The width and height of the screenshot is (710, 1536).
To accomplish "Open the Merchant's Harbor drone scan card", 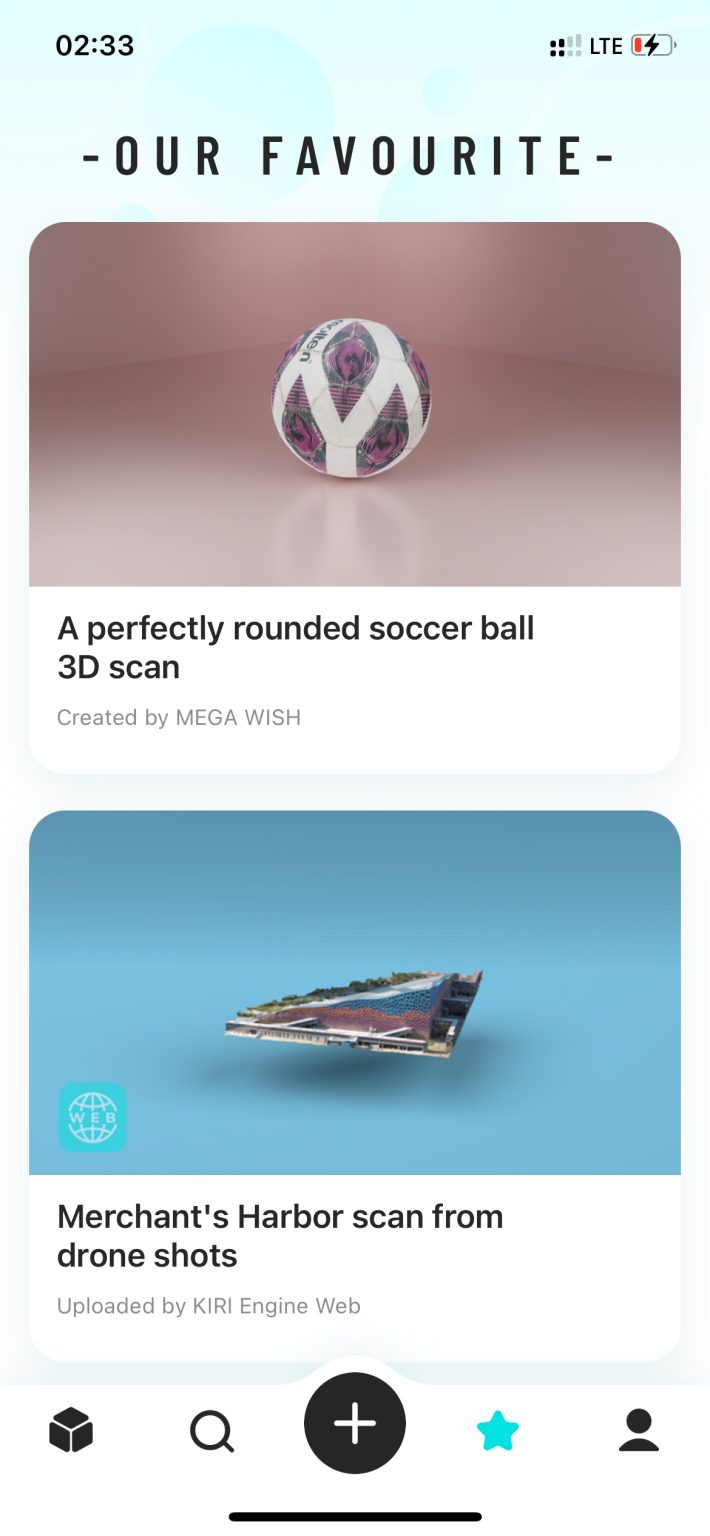I will (355, 1085).
